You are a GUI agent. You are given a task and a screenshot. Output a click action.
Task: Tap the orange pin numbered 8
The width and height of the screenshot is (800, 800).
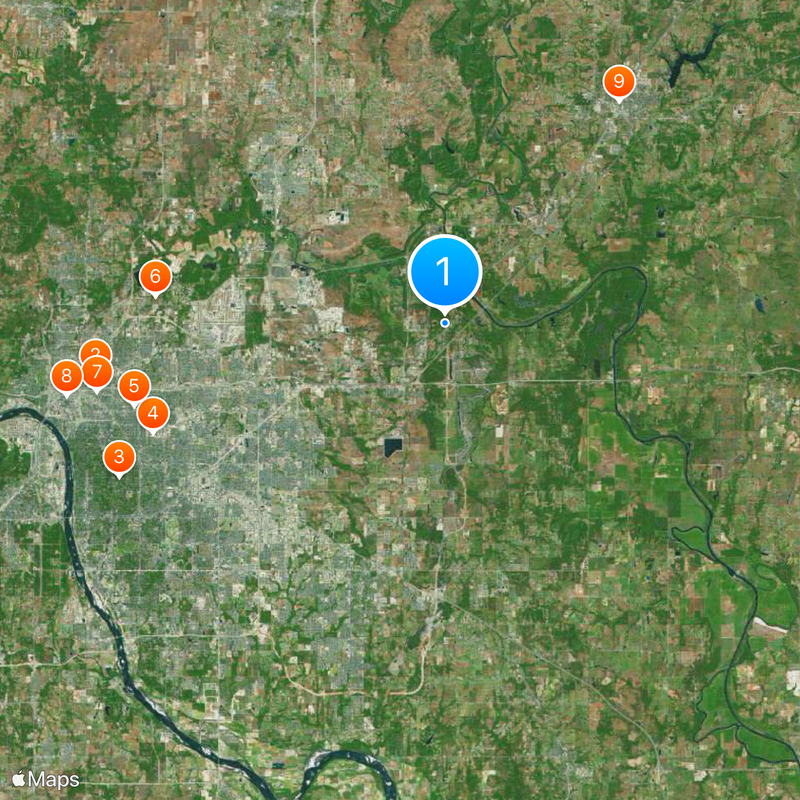tap(66, 377)
